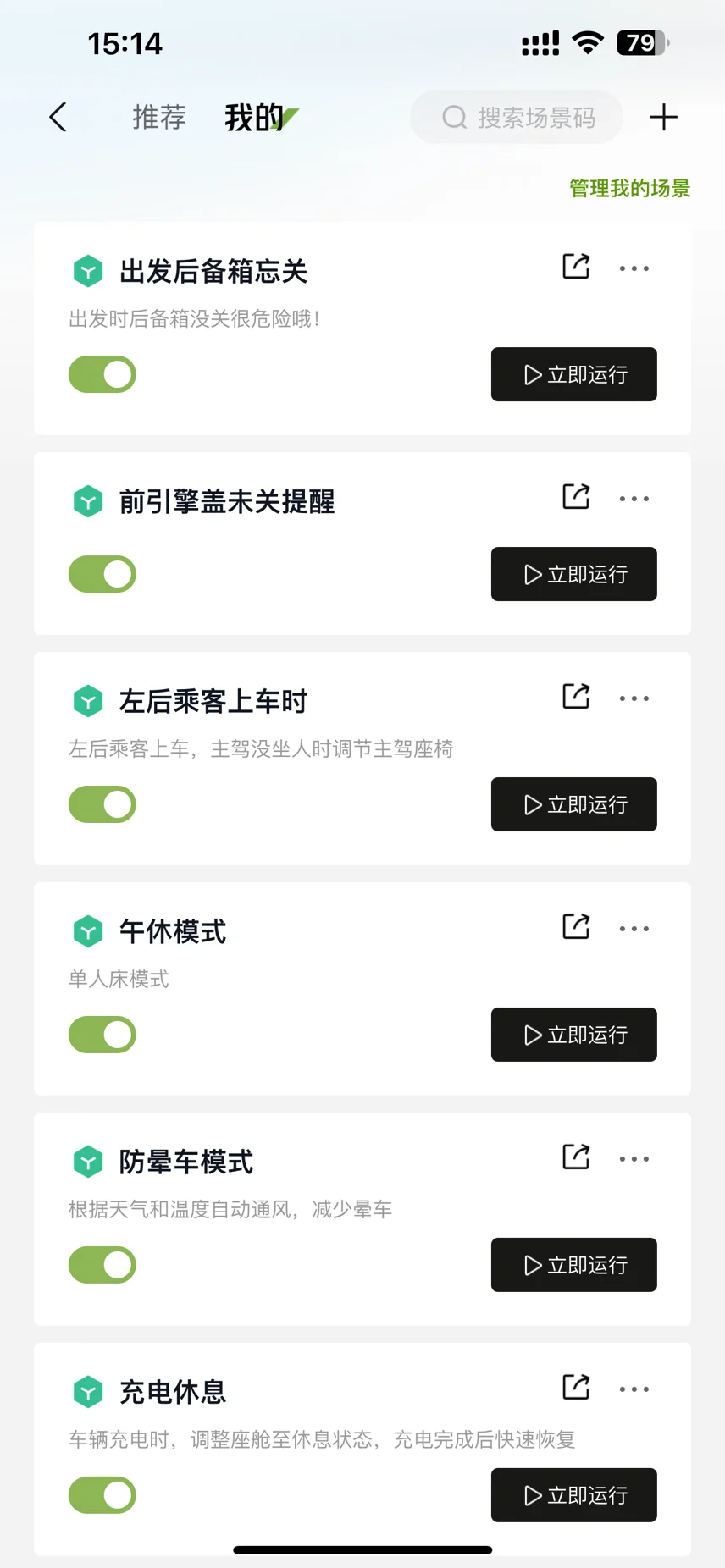Go back using the top arrow
725x1568 pixels.
pyautogui.click(x=58, y=117)
